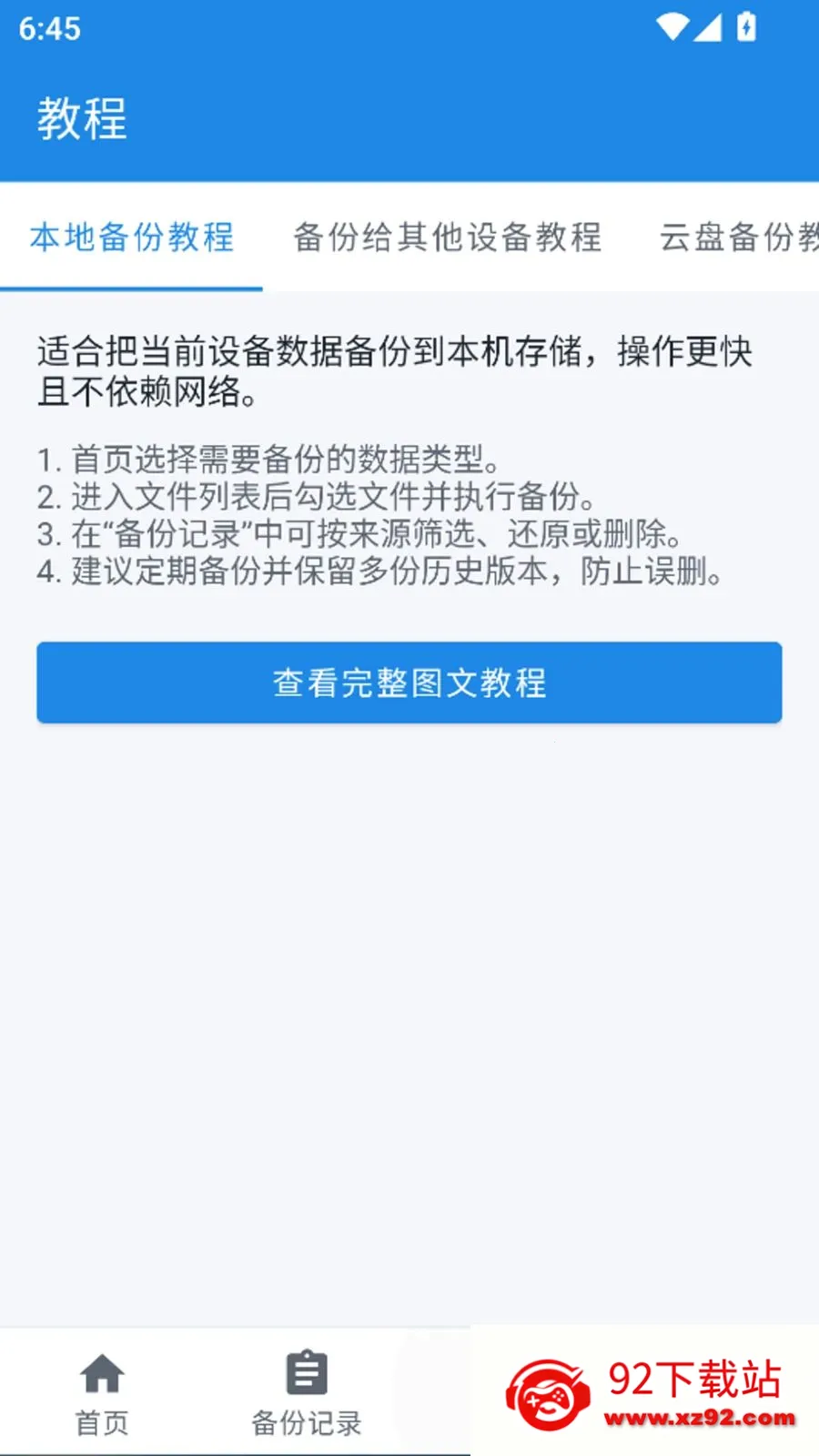Go to the 首页 bottom tab
Screen dimensions: 819x1456
click(x=102, y=1392)
